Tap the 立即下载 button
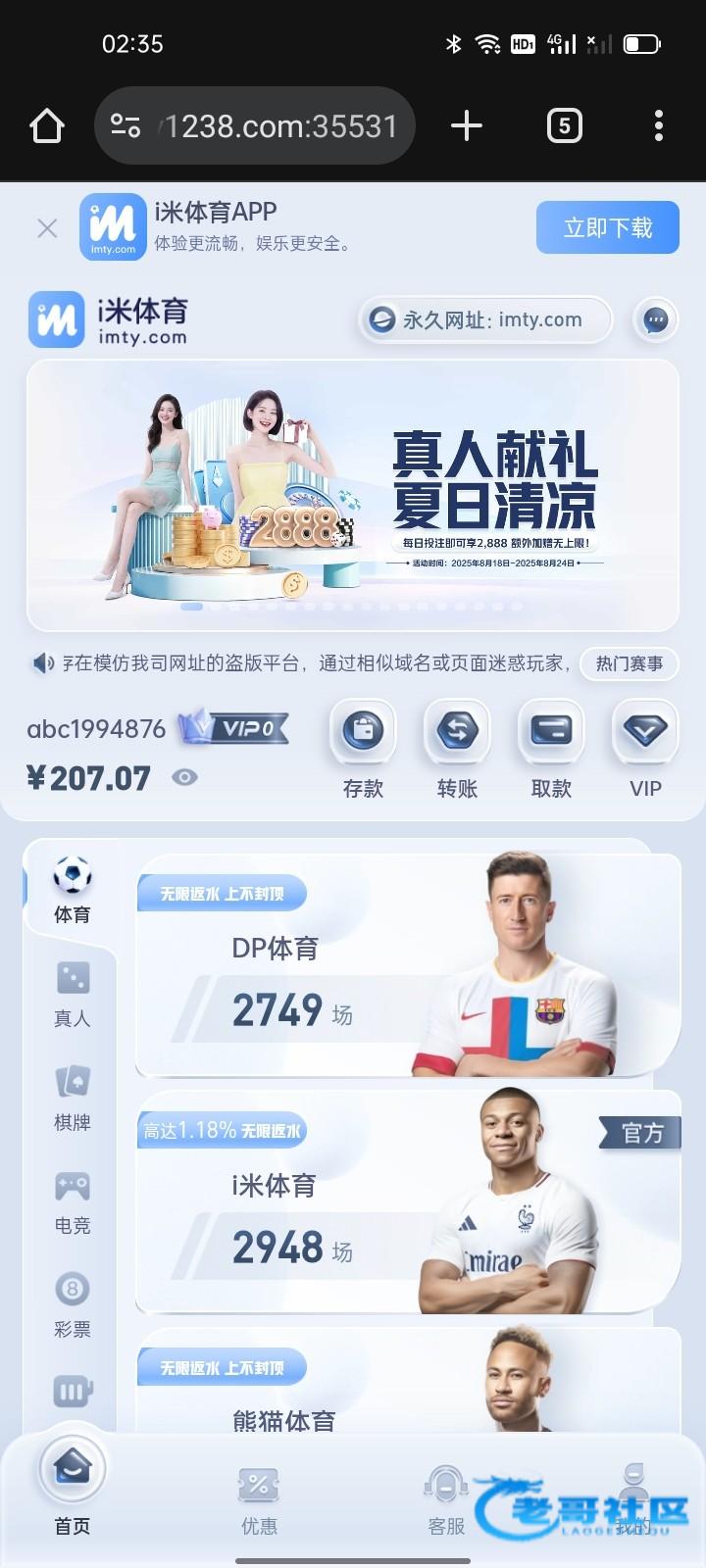Image resolution: width=706 pixels, height=1568 pixels. [x=607, y=227]
